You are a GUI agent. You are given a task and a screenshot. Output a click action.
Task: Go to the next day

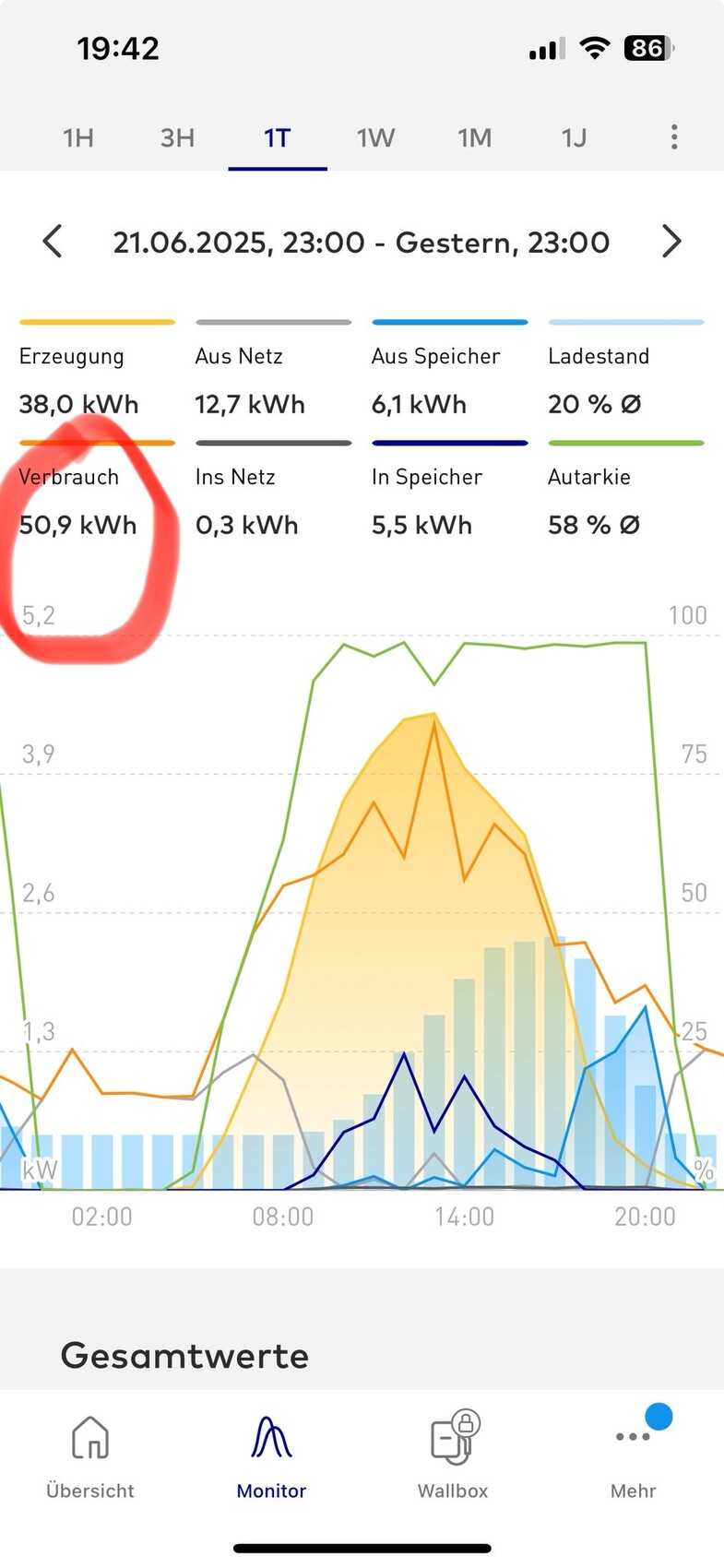(671, 242)
